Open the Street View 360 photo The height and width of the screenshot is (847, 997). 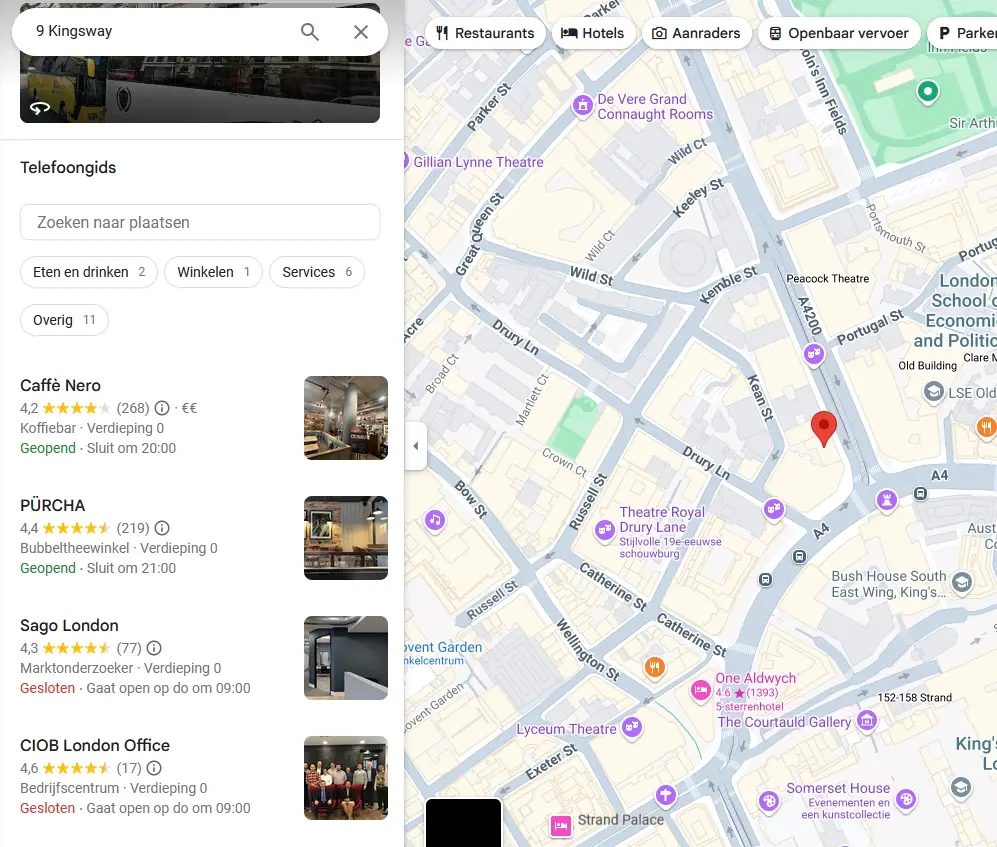coord(40,107)
